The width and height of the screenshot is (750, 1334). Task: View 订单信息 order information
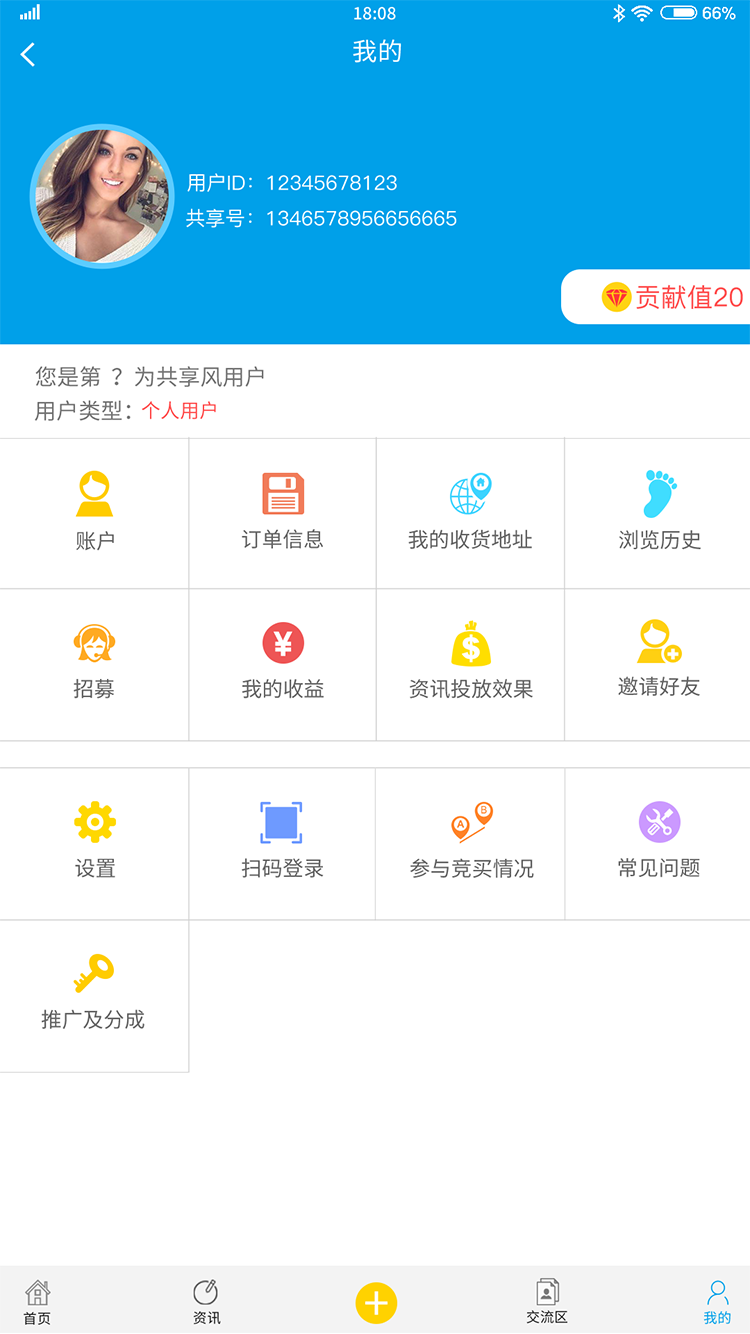coord(282,512)
